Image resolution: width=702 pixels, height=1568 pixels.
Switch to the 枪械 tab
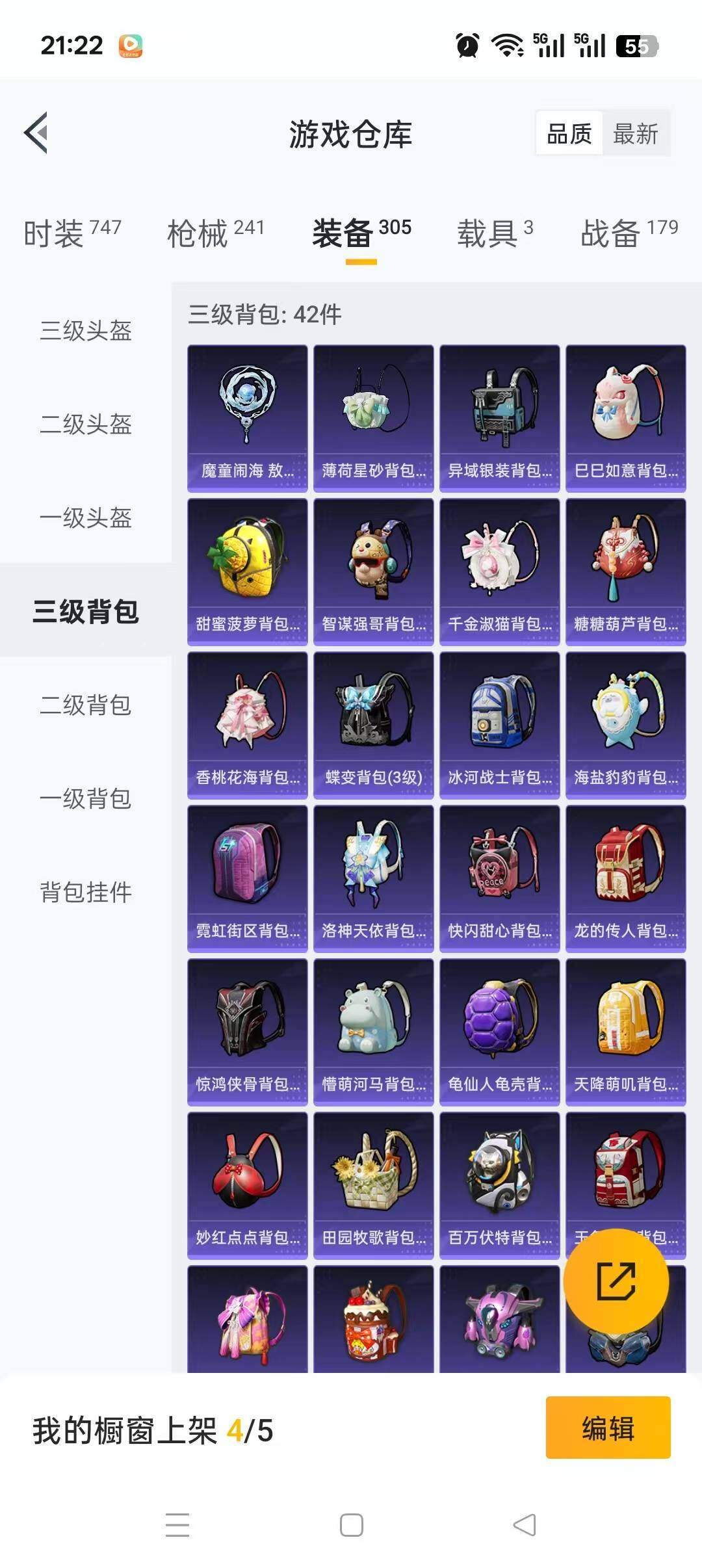pyautogui.click(x=215, y=233)
